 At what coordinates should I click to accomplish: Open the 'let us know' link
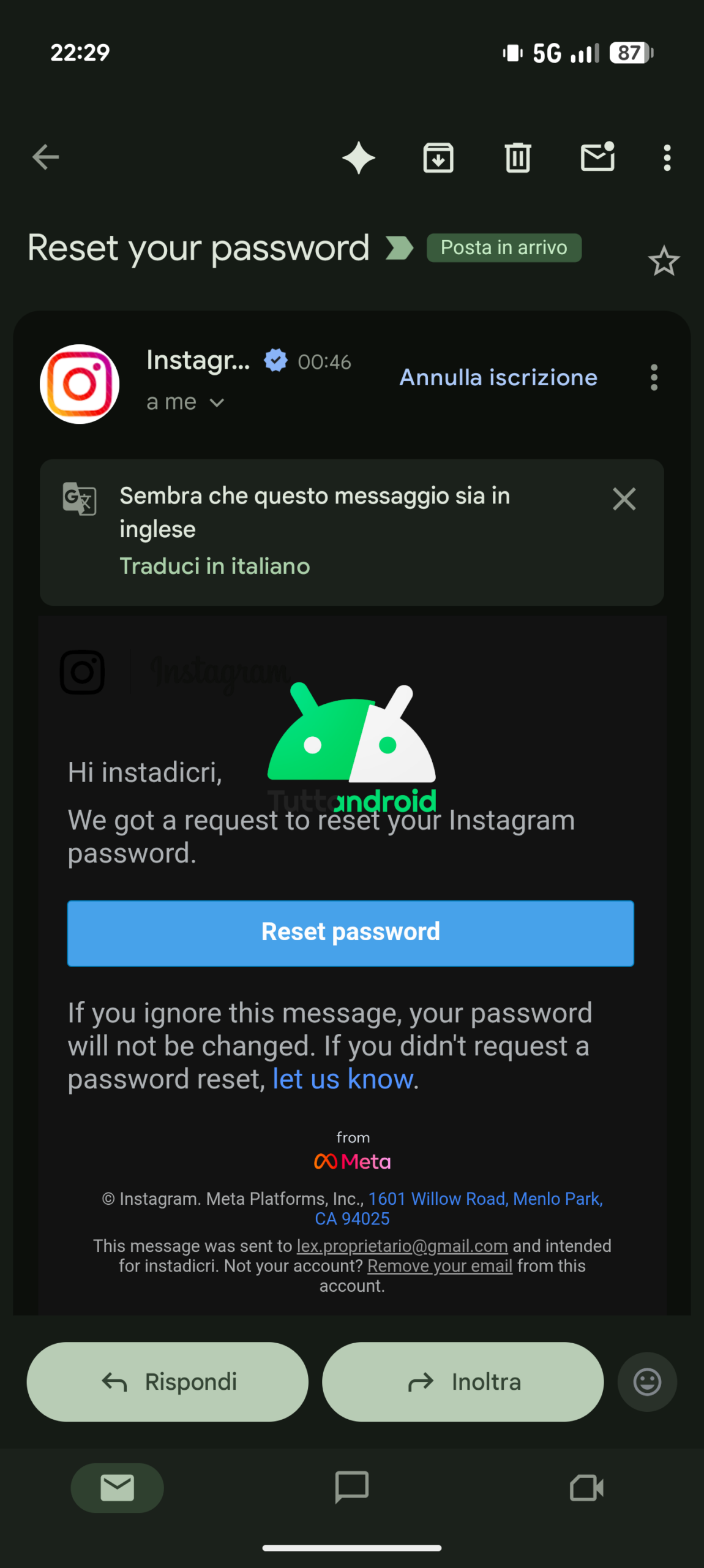pos(343,1079)
